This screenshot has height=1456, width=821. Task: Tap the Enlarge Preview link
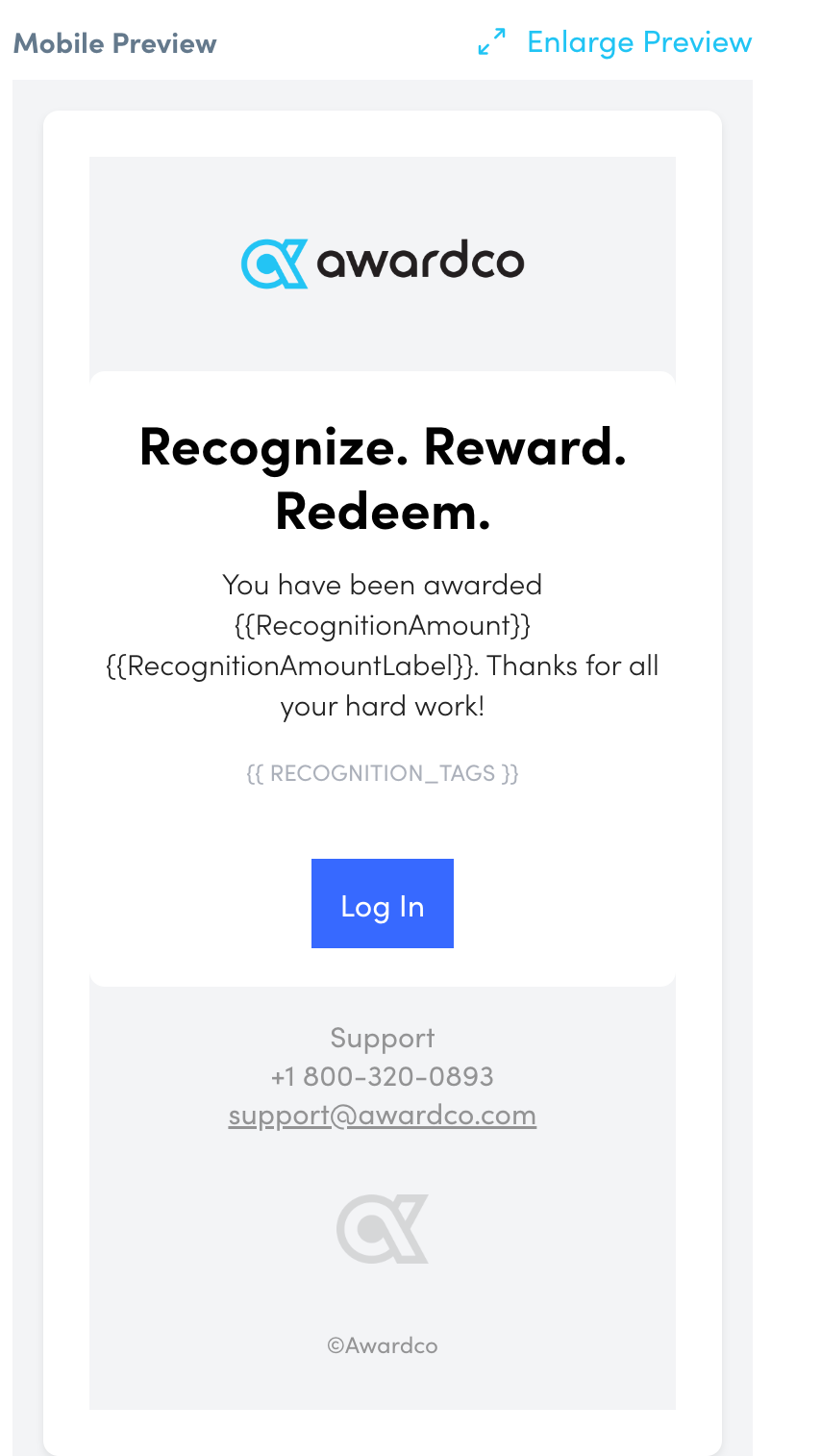point(638,42)
